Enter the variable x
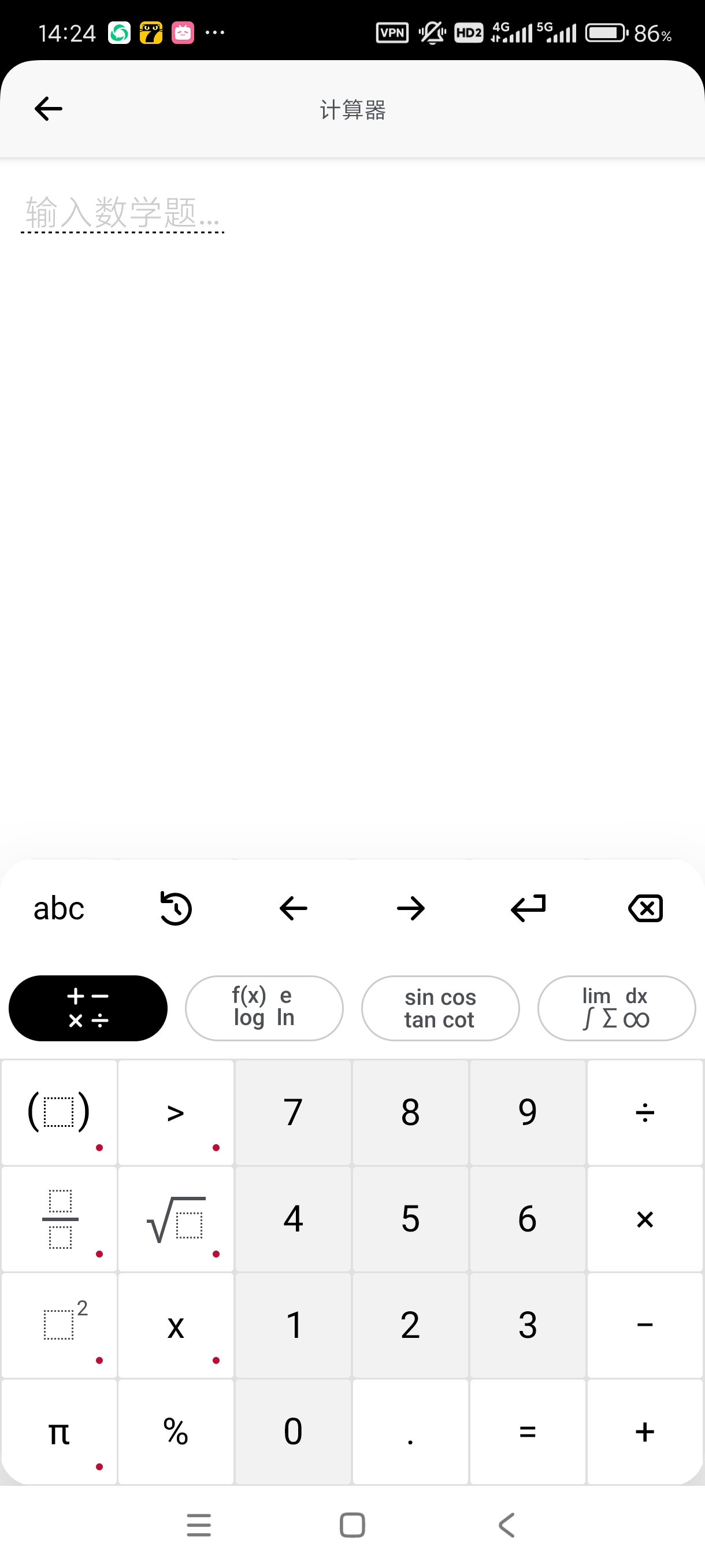 pos(176,1325)
